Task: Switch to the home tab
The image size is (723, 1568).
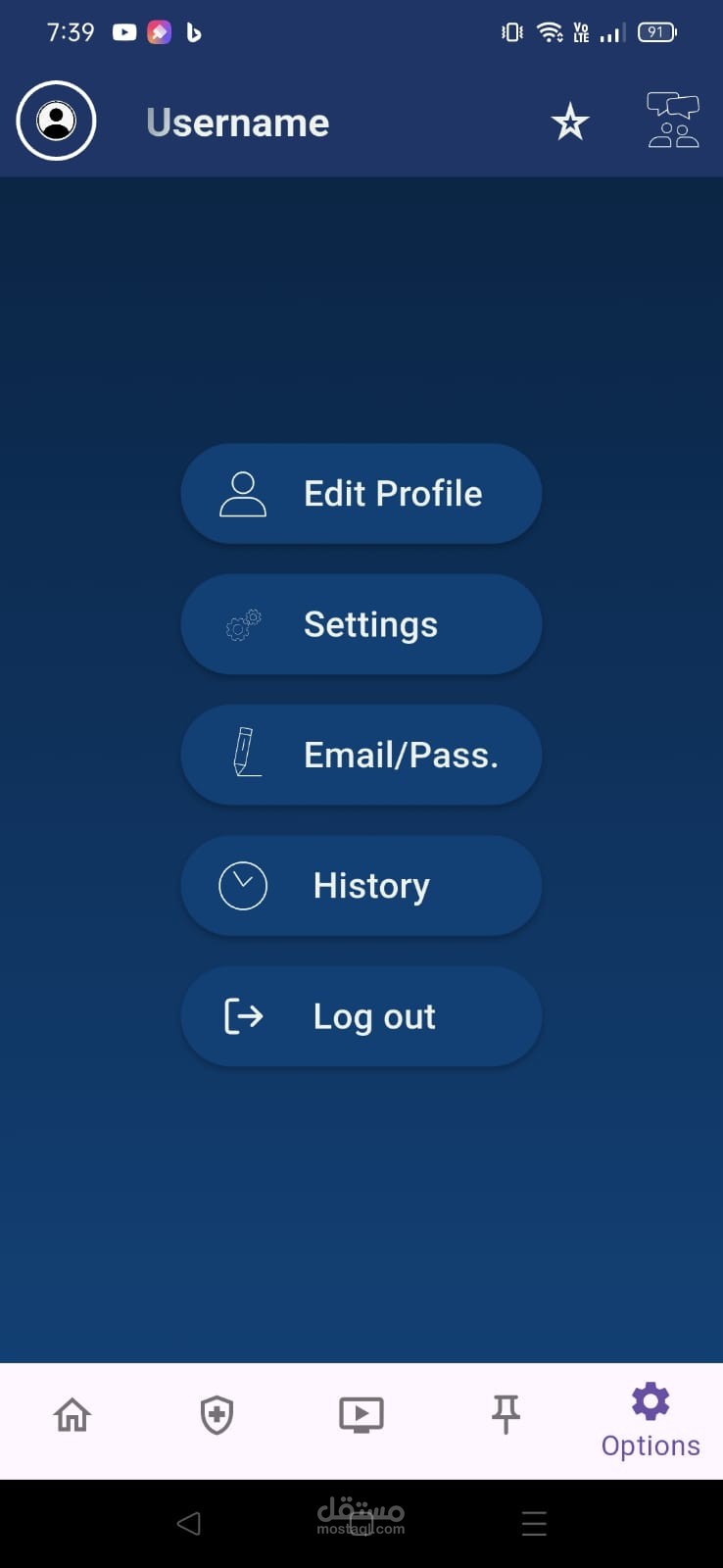Action: click(x=72, y=1415)
